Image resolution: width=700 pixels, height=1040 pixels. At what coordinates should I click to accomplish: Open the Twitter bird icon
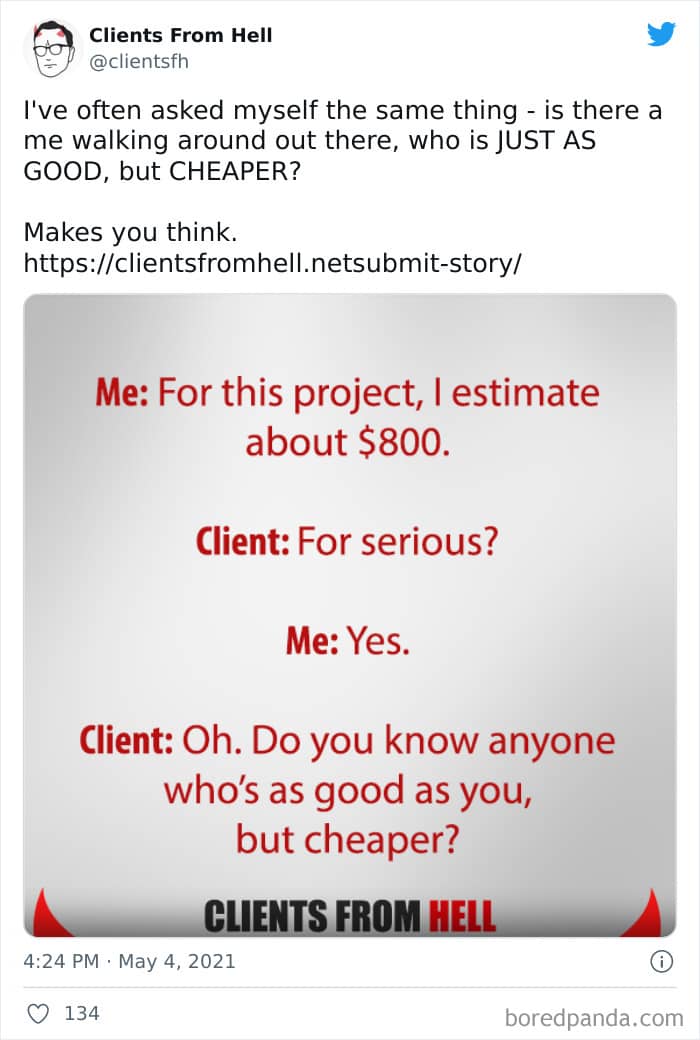[x=662, y=34]
